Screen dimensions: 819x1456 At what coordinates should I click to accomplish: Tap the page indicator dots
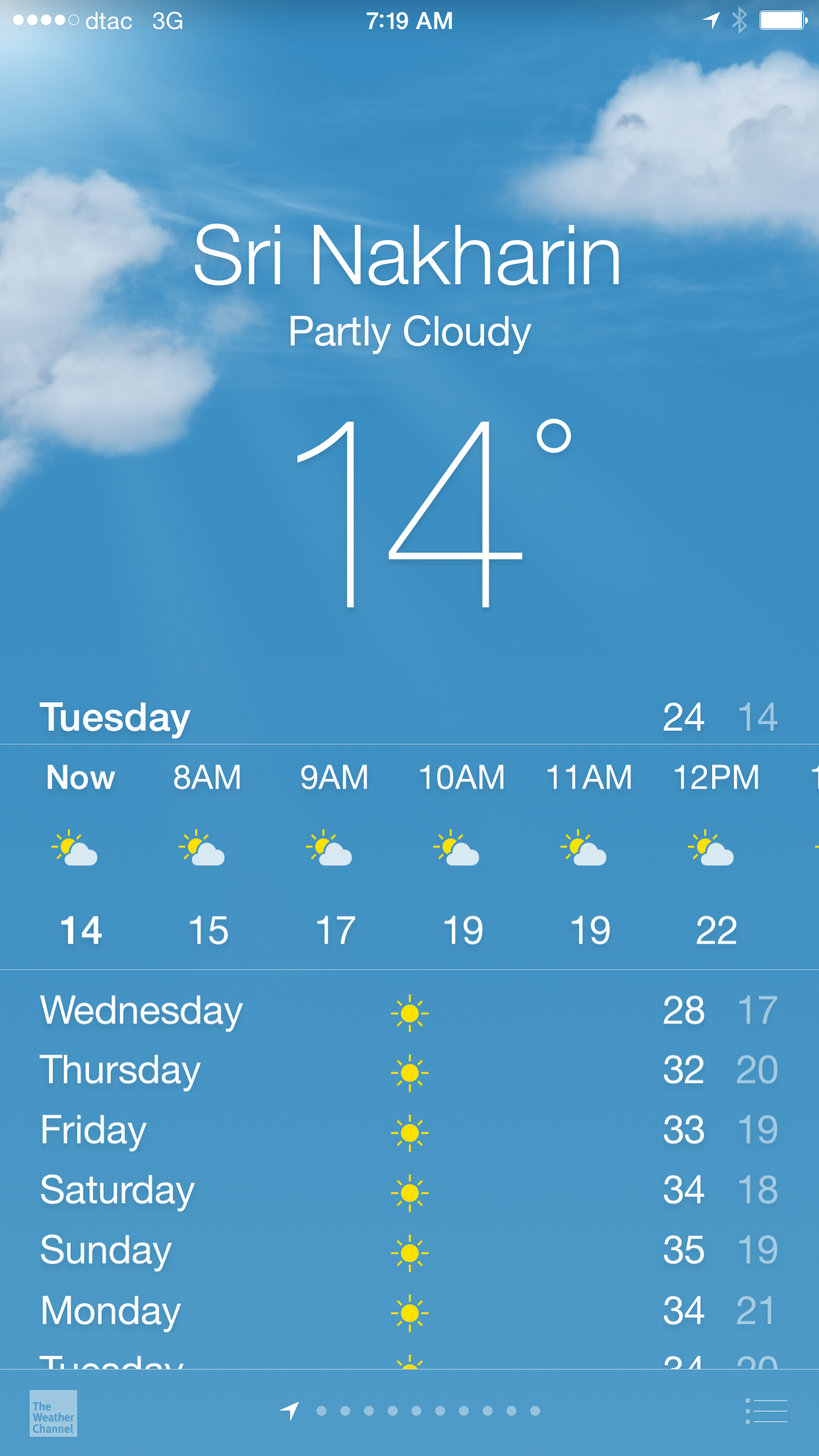(x=409, y=1411)
